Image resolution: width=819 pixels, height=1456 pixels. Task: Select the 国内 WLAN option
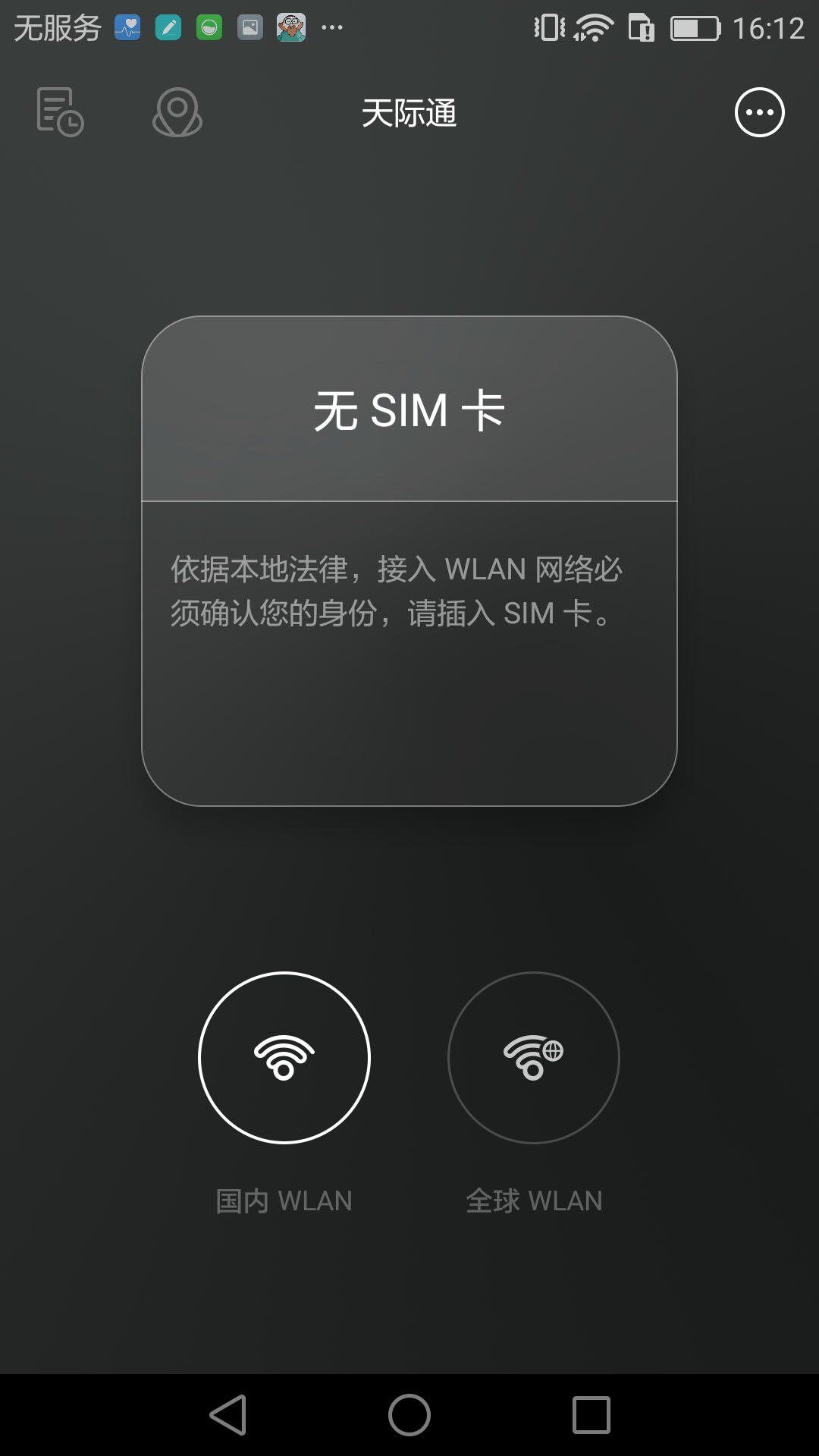point(284,1057)
